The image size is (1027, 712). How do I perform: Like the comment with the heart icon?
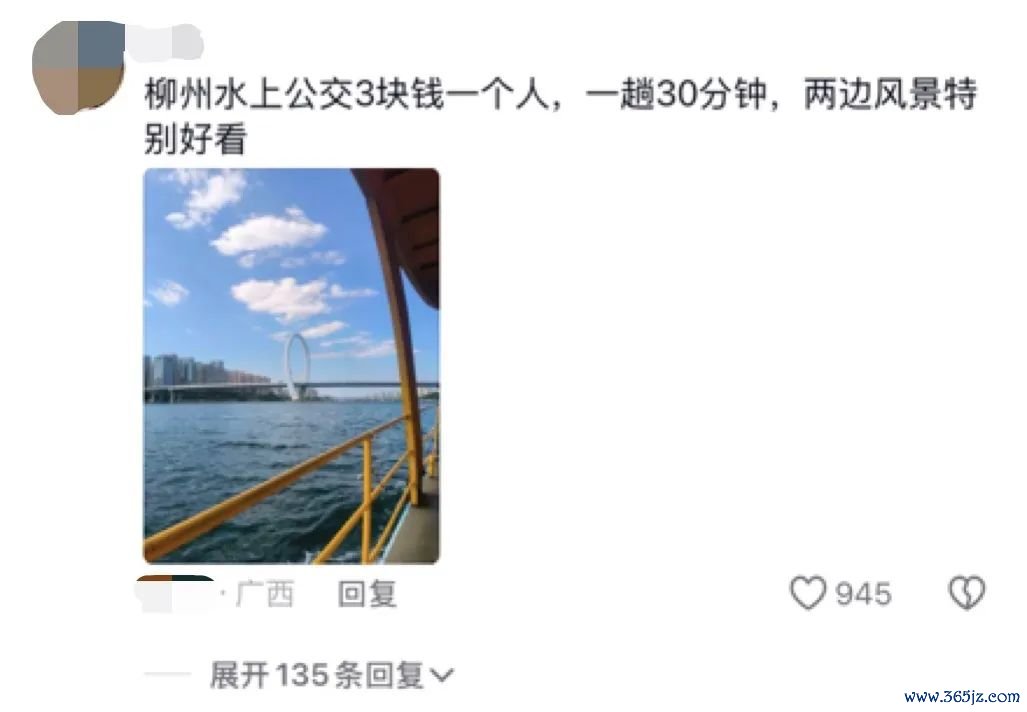point(808,593)
